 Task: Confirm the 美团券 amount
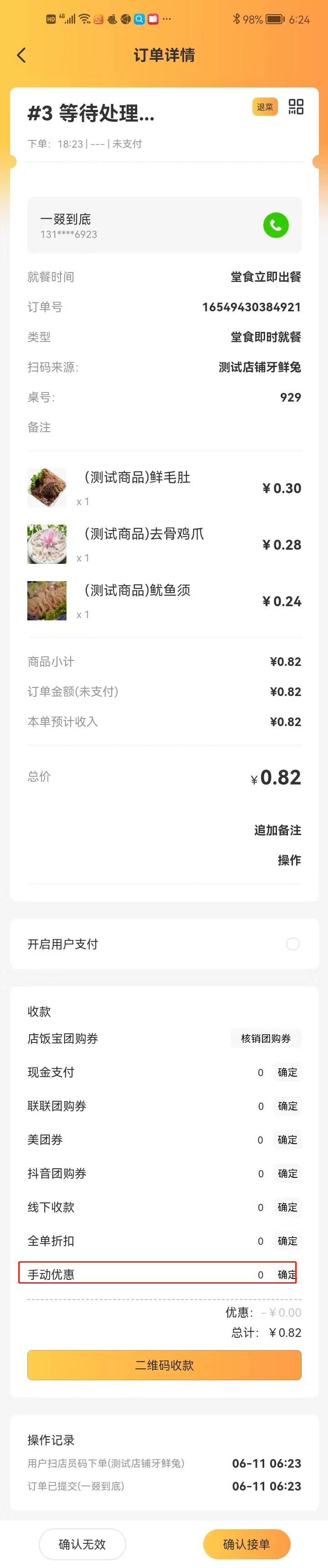287,1140
